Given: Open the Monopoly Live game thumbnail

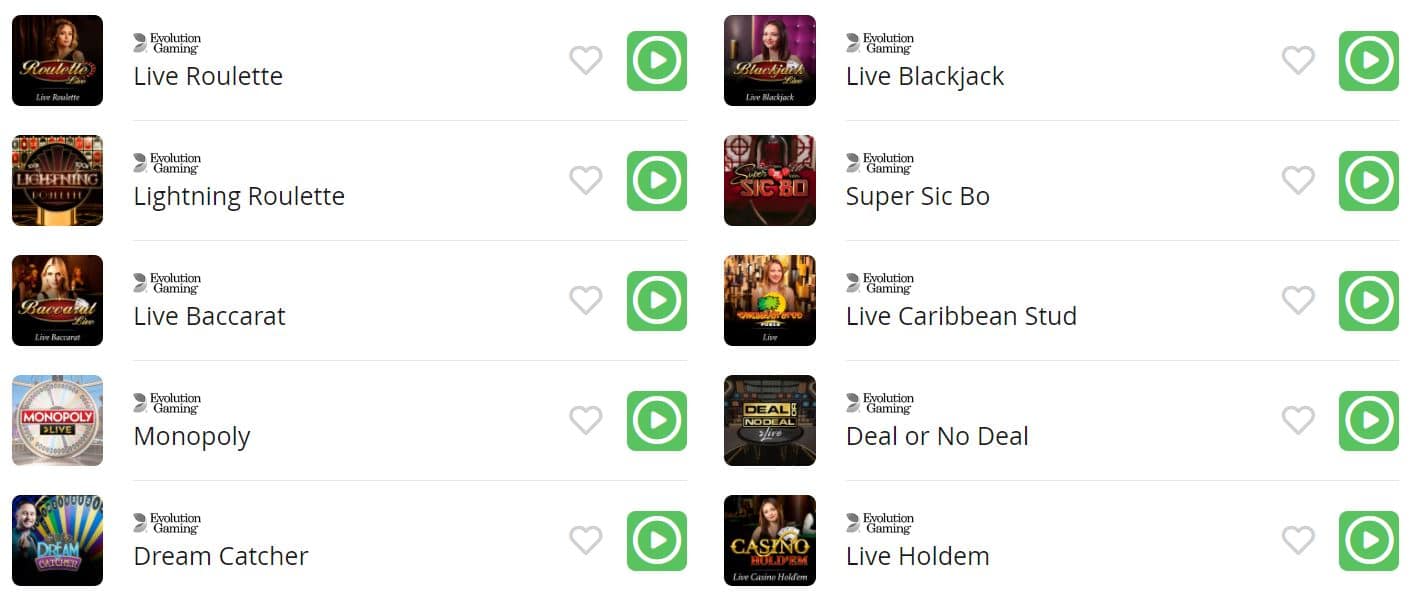Looking at the screenshot, I should 57,420.
